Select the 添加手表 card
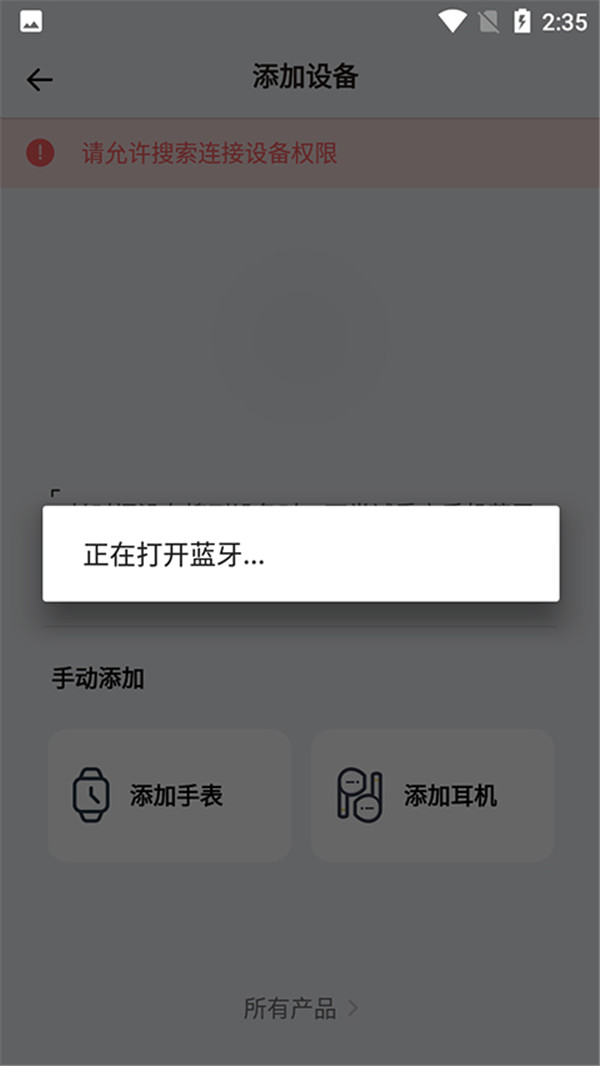Image resolution: width=600 pixels, height=1066 pixels. [169, 796]
